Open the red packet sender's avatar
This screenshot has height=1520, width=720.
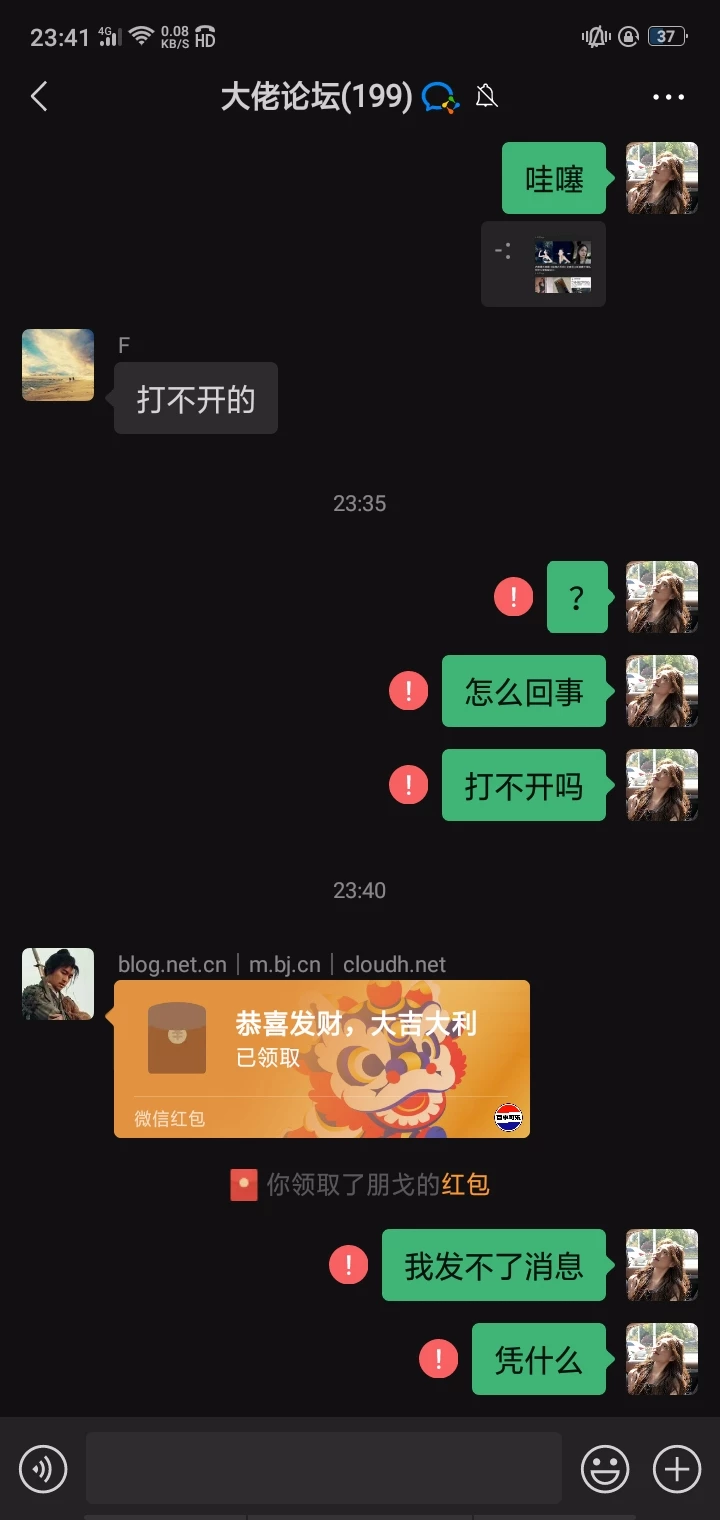[58, 984]
